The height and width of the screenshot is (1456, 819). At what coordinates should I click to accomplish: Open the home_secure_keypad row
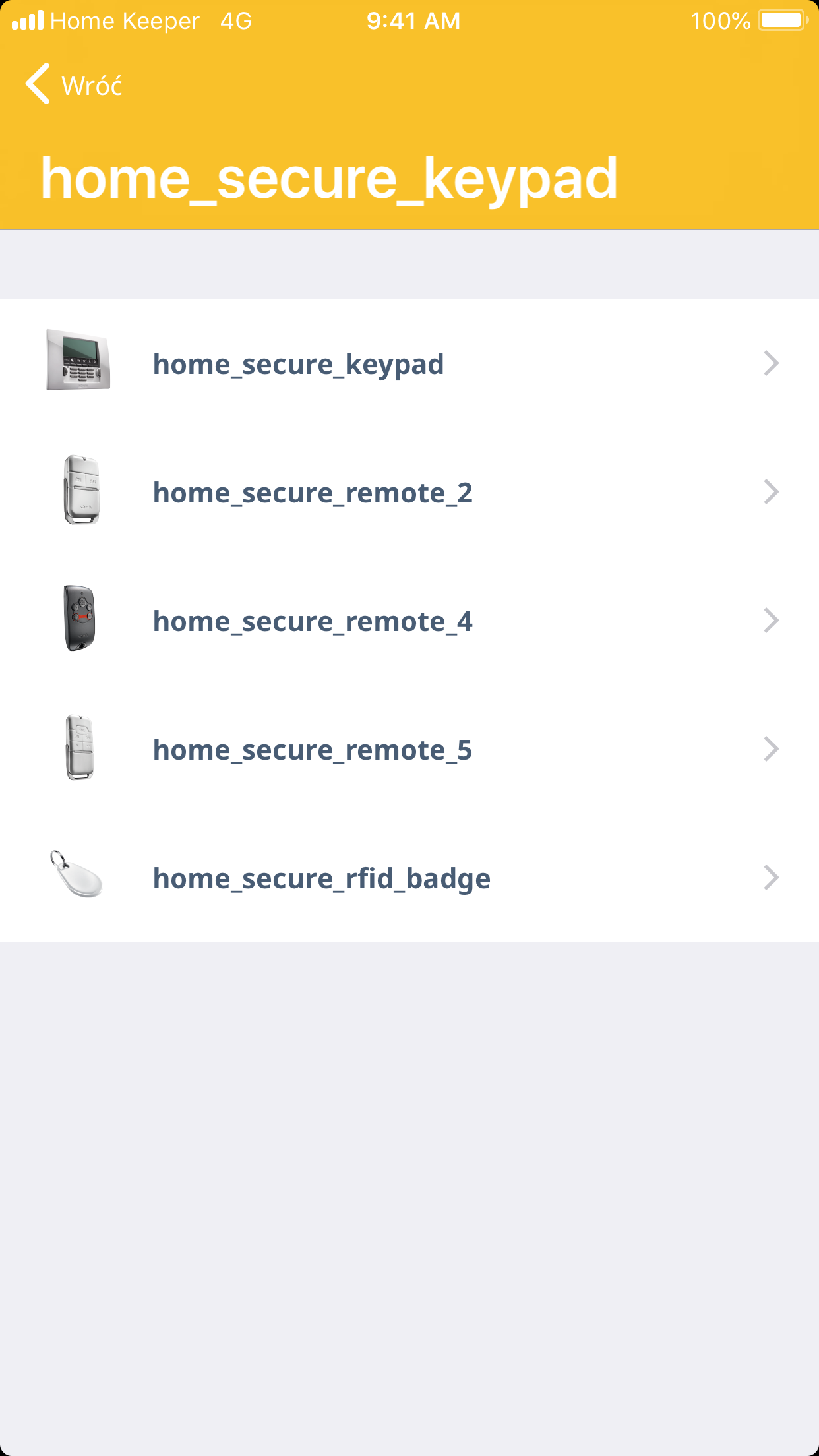(409, 363)
